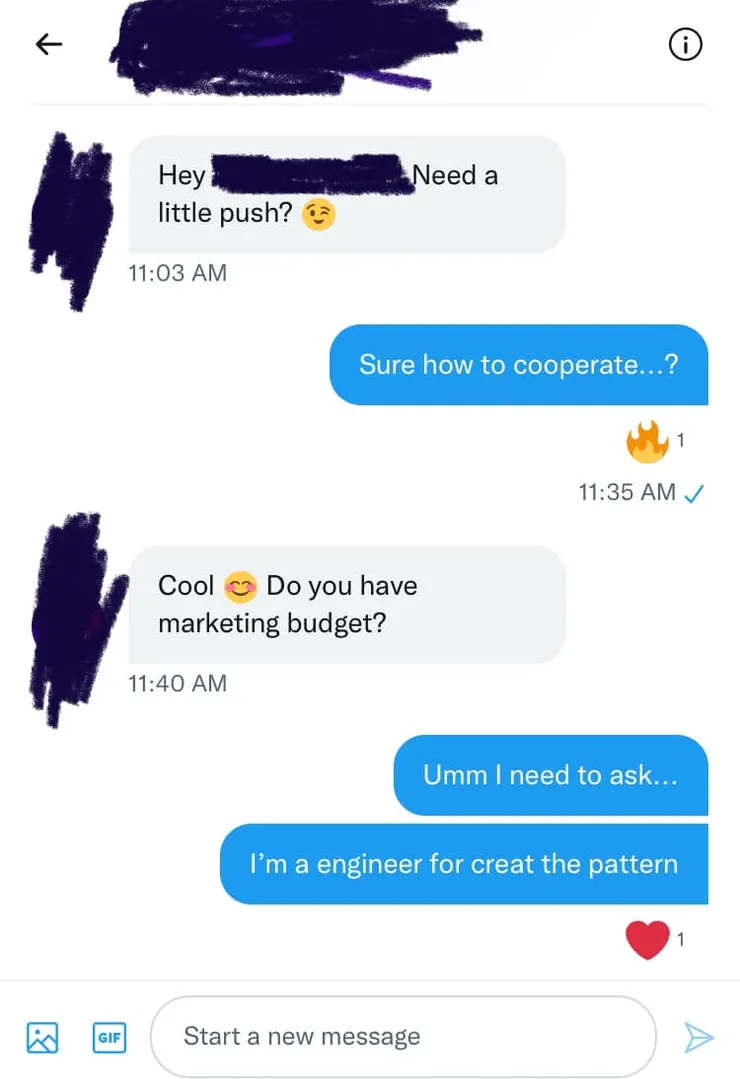The height and width of the screenshot is (1079, 740).
Task: Go back using the top arrow
Action: (x=49, y=44)
